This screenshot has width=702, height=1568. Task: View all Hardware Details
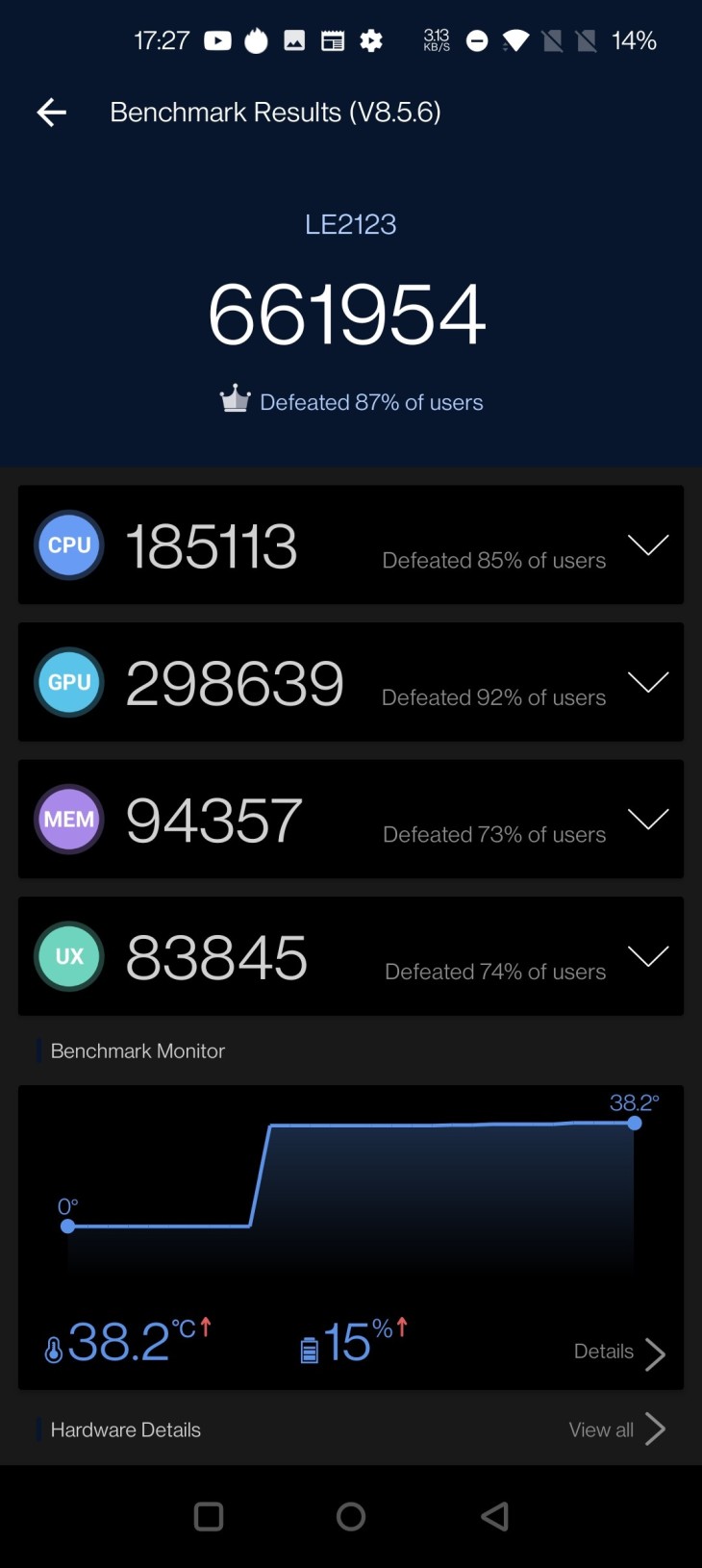point(615,1429)
